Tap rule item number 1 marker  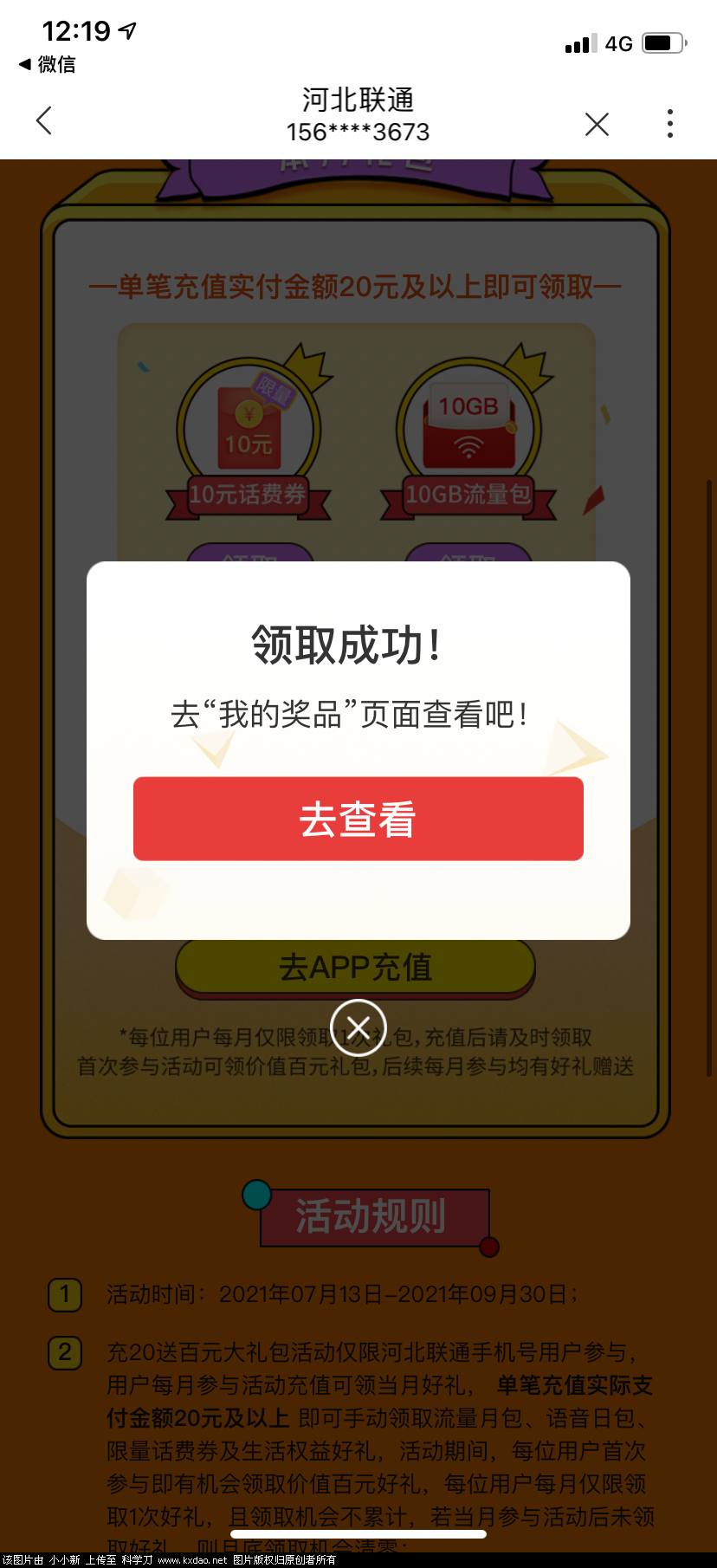(x=64, y=1295)
